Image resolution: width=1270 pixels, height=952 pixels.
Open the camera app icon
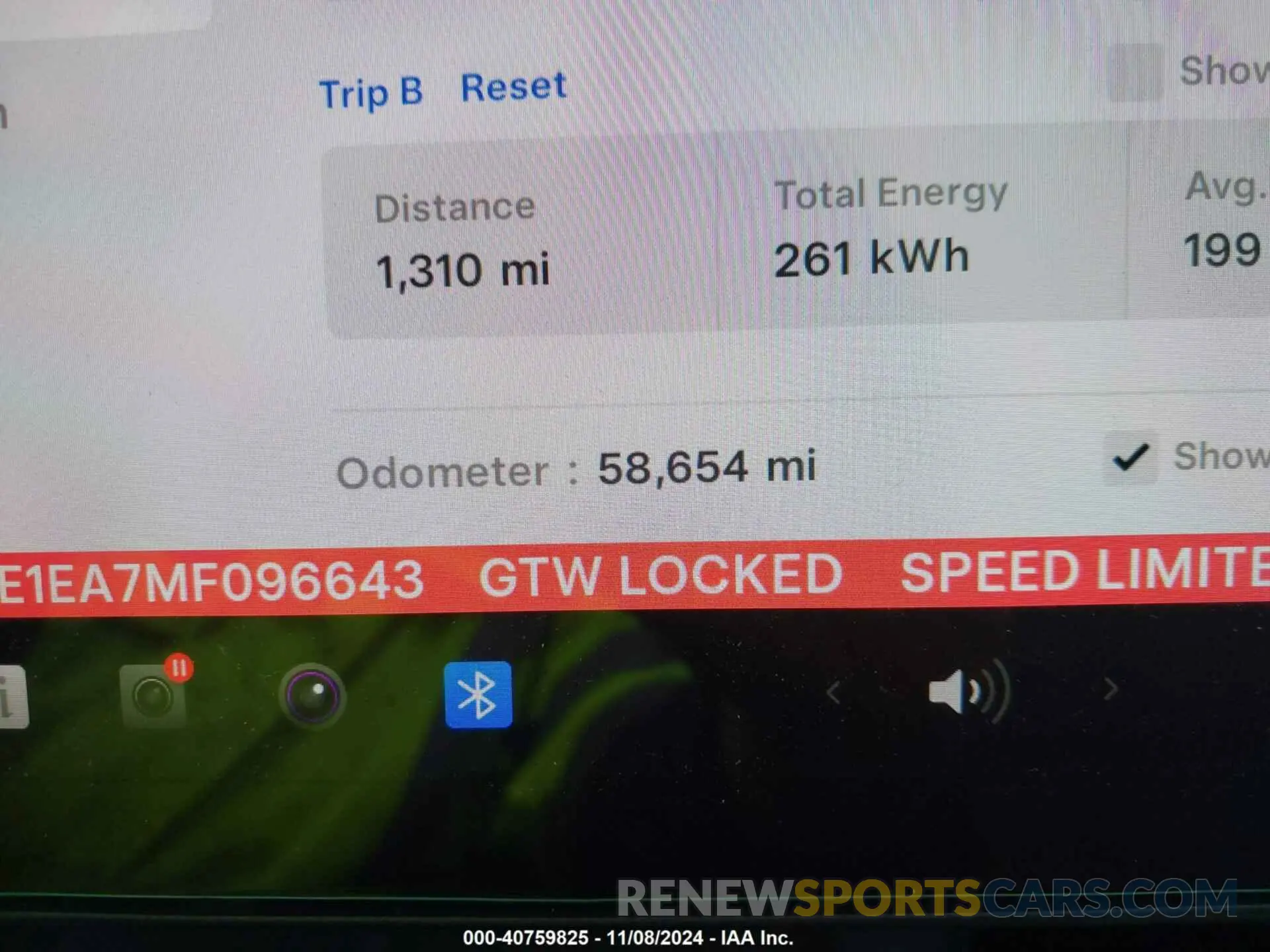point(312,695)
